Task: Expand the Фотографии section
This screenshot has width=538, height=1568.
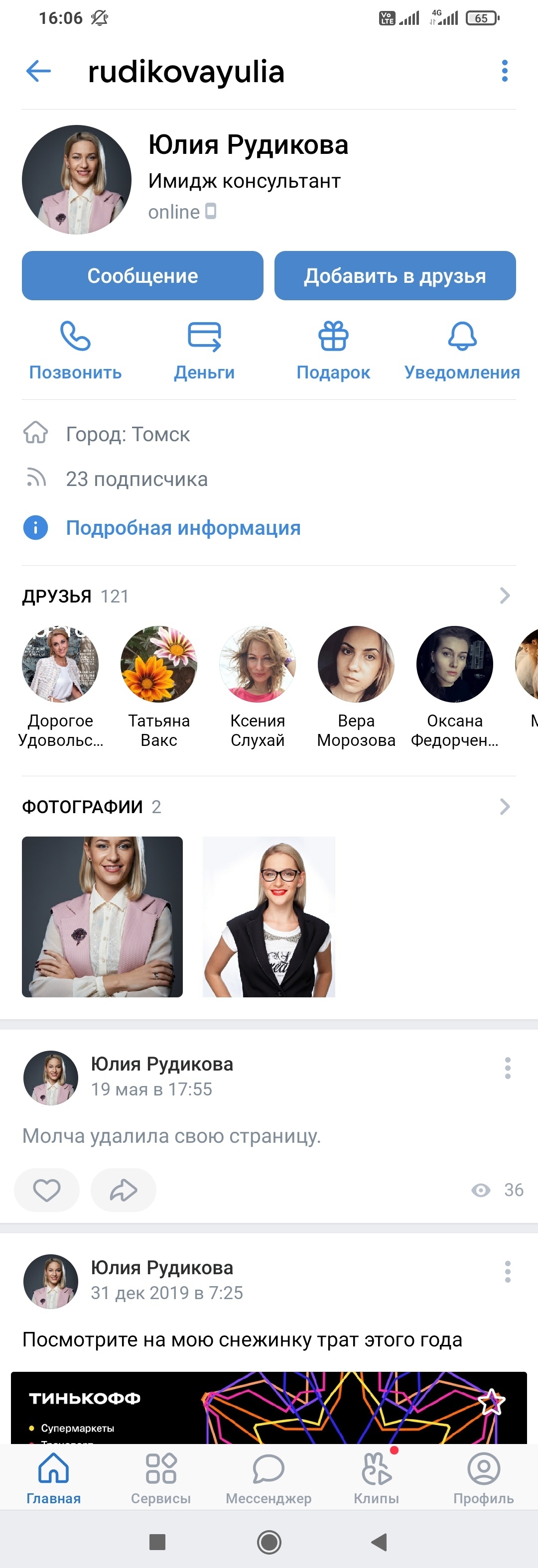Action: [505, 807]
